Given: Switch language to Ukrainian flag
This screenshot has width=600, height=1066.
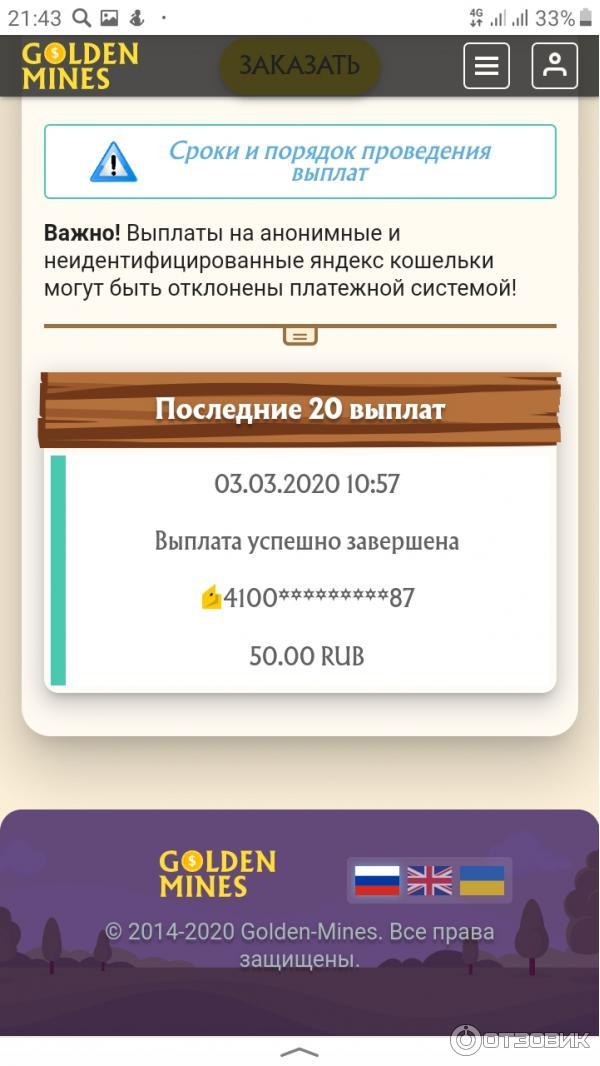Looking at the screenshot, I should click(x=482, y=880).
